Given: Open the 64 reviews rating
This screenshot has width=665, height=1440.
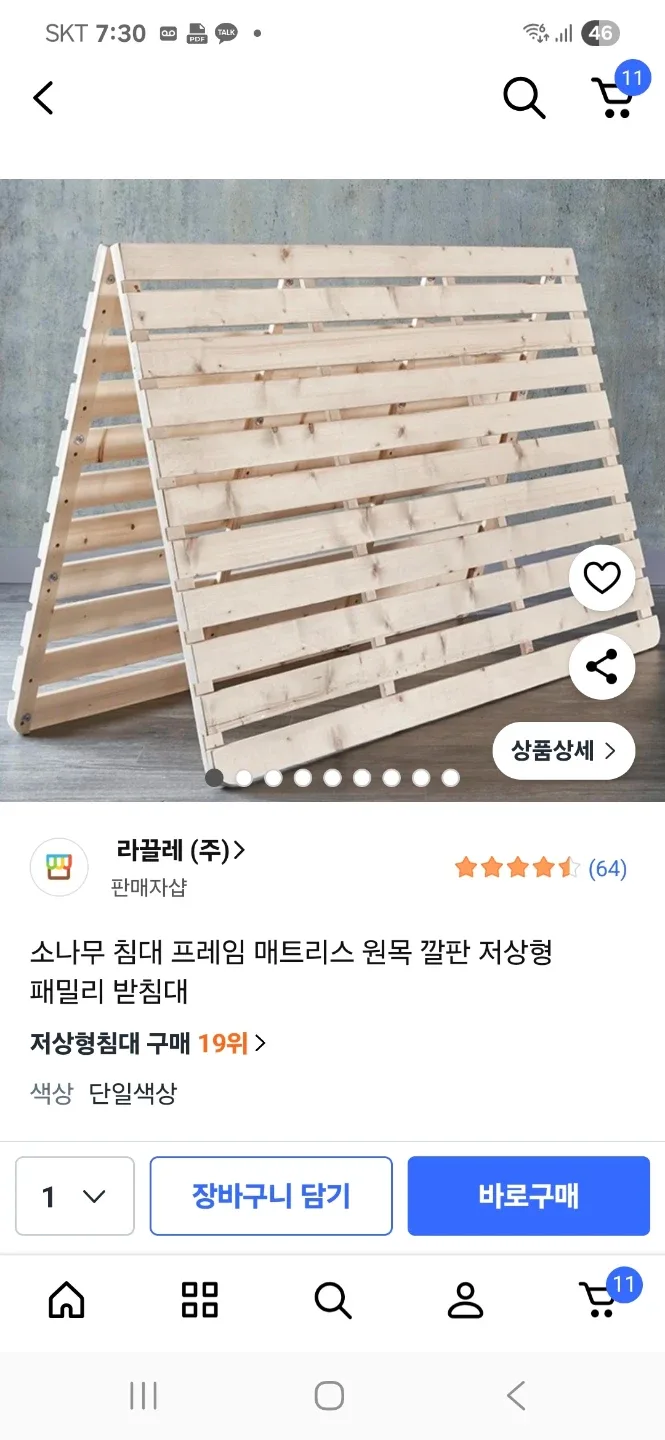Looking at the screenshot, I should tap(540, 868).
